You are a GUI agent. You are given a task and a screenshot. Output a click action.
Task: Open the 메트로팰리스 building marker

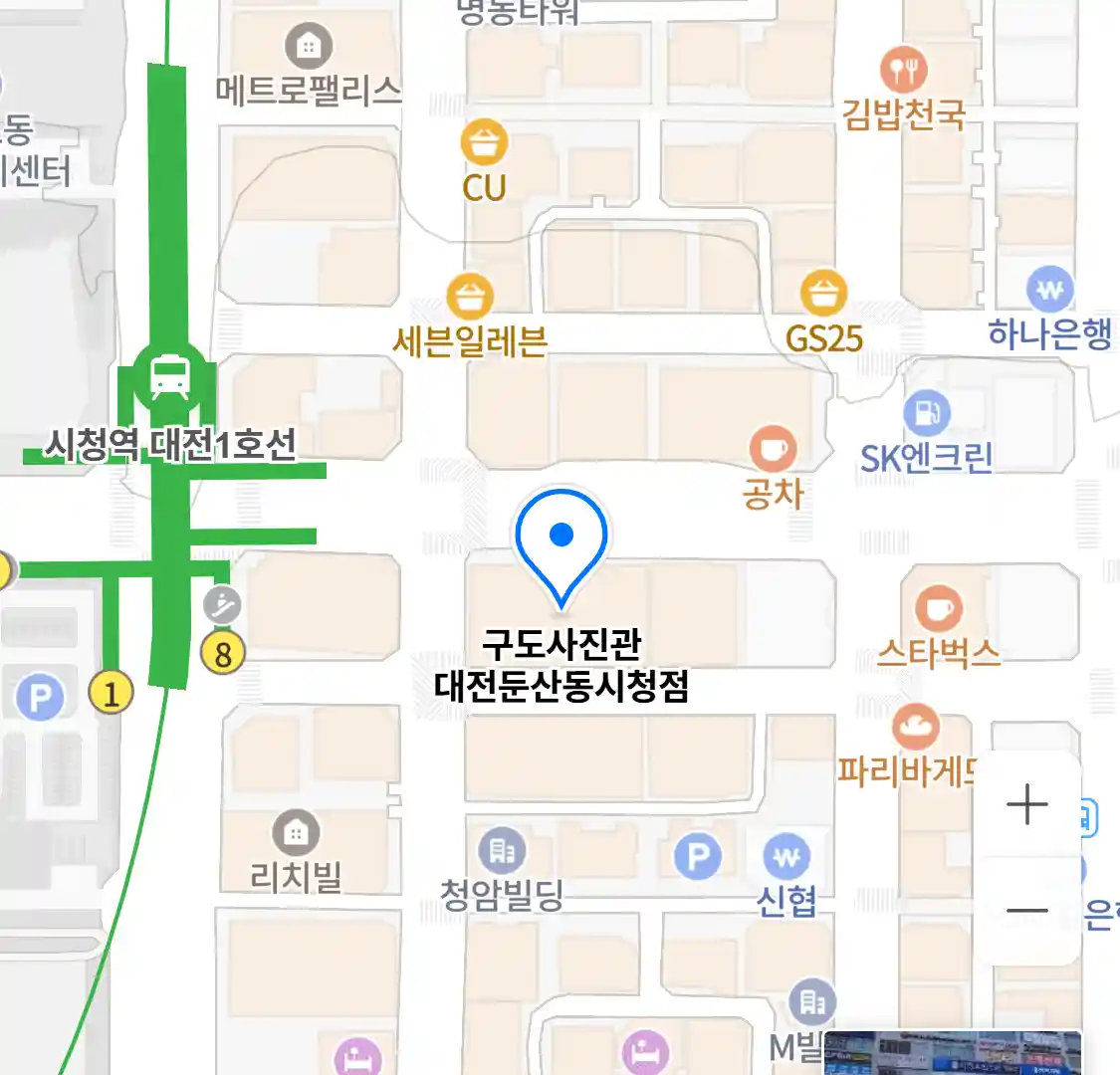[309, 46]
